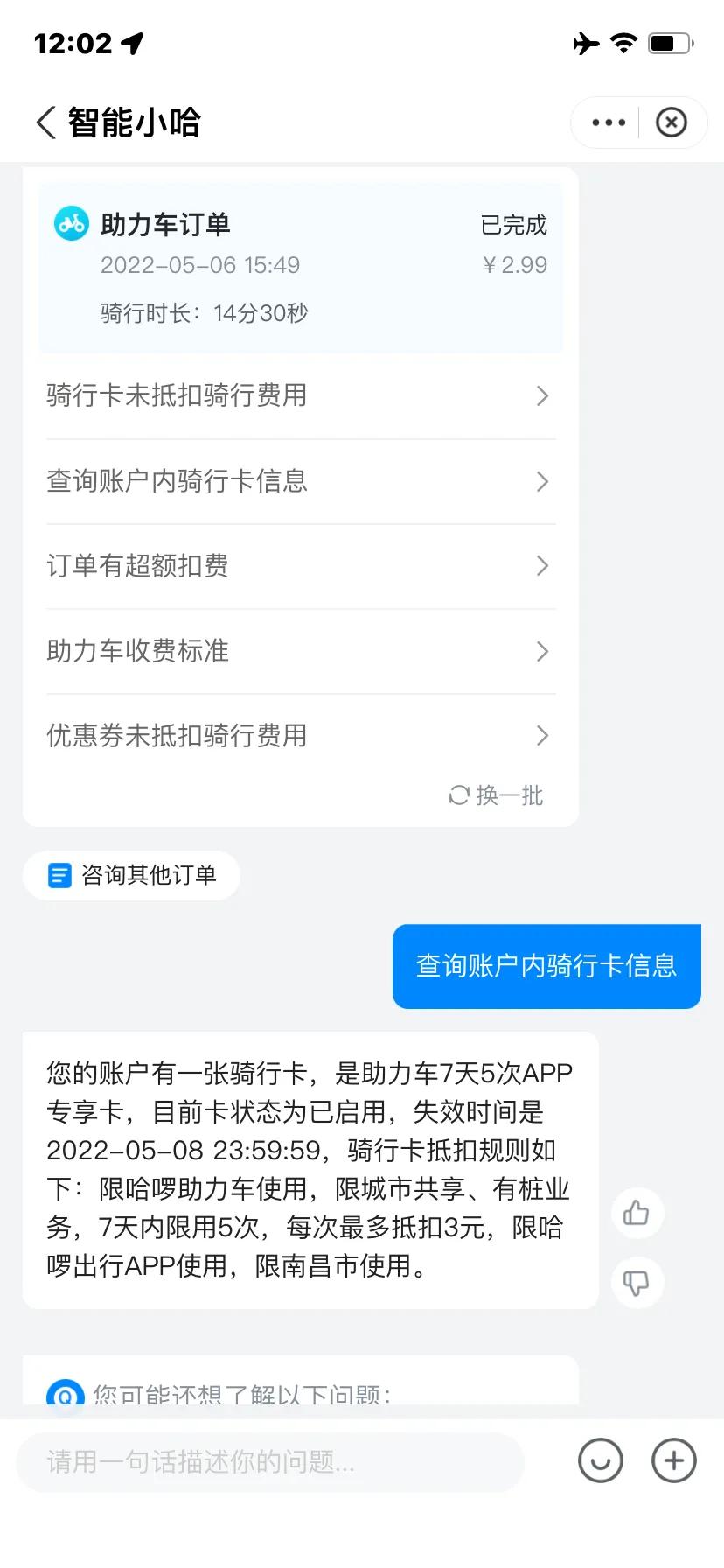724x1568 pixels.
Task: Tap the document icon beside 咨询其他订单
Action: (x=58, y=874)
